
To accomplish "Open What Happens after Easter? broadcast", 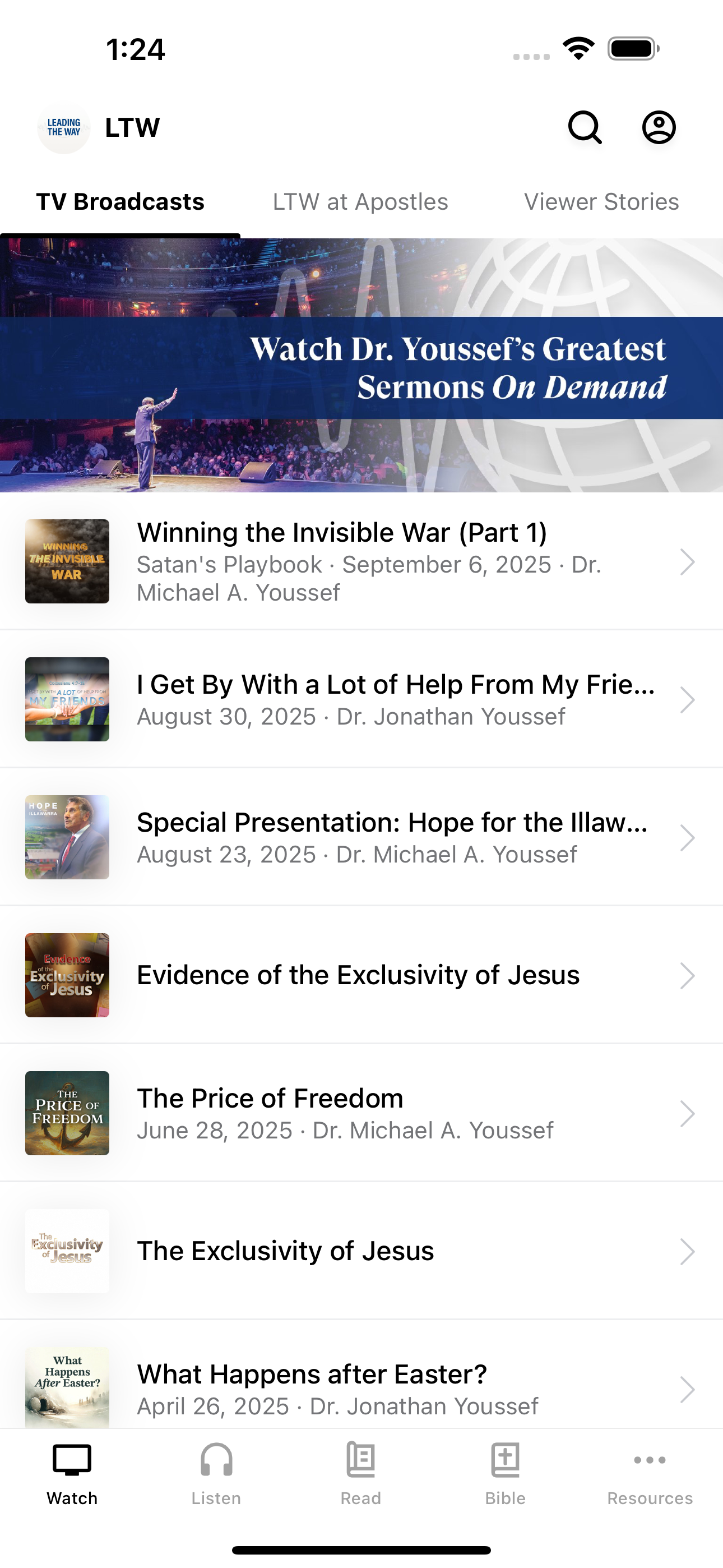I will (361, 1389).
